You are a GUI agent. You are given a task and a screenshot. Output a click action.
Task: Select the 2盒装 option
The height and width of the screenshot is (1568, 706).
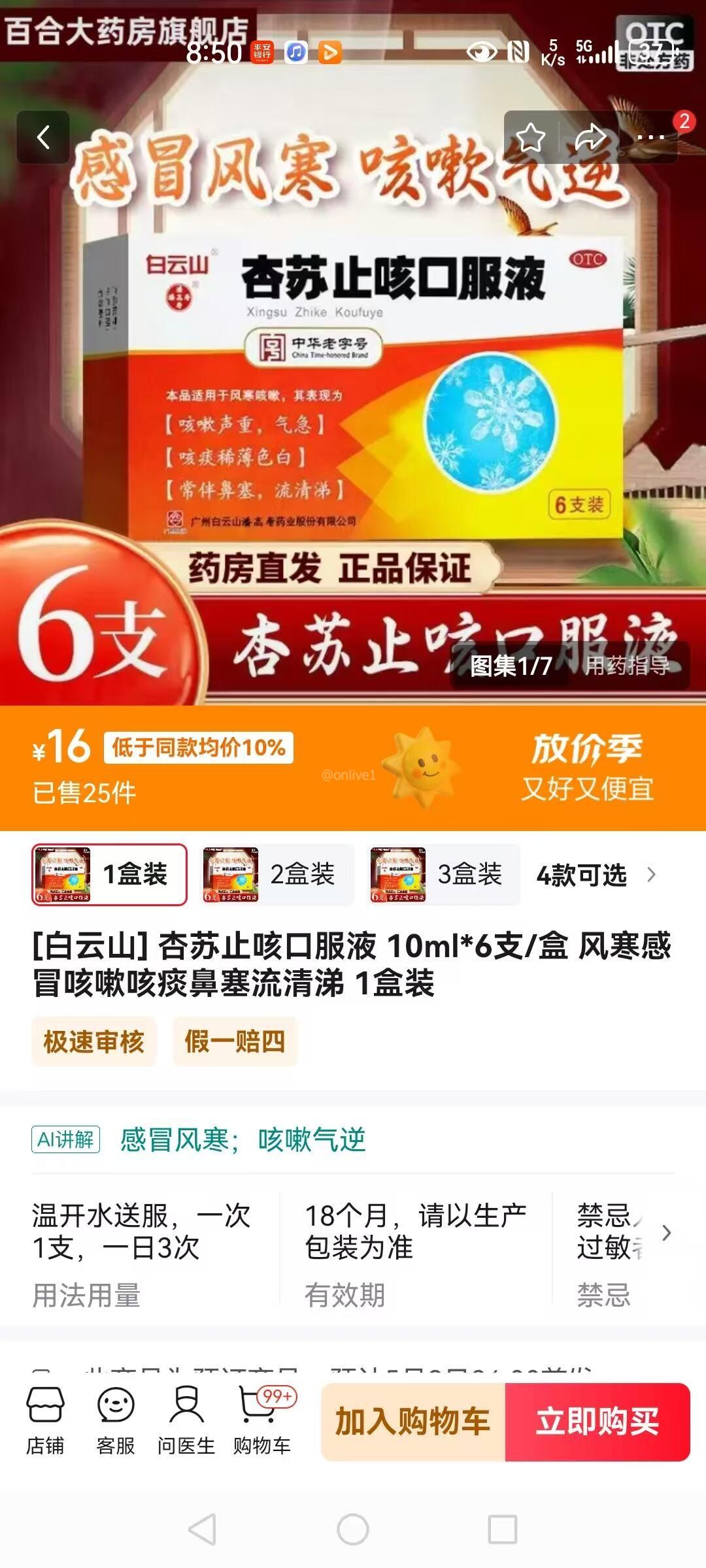tap(276, 874)
